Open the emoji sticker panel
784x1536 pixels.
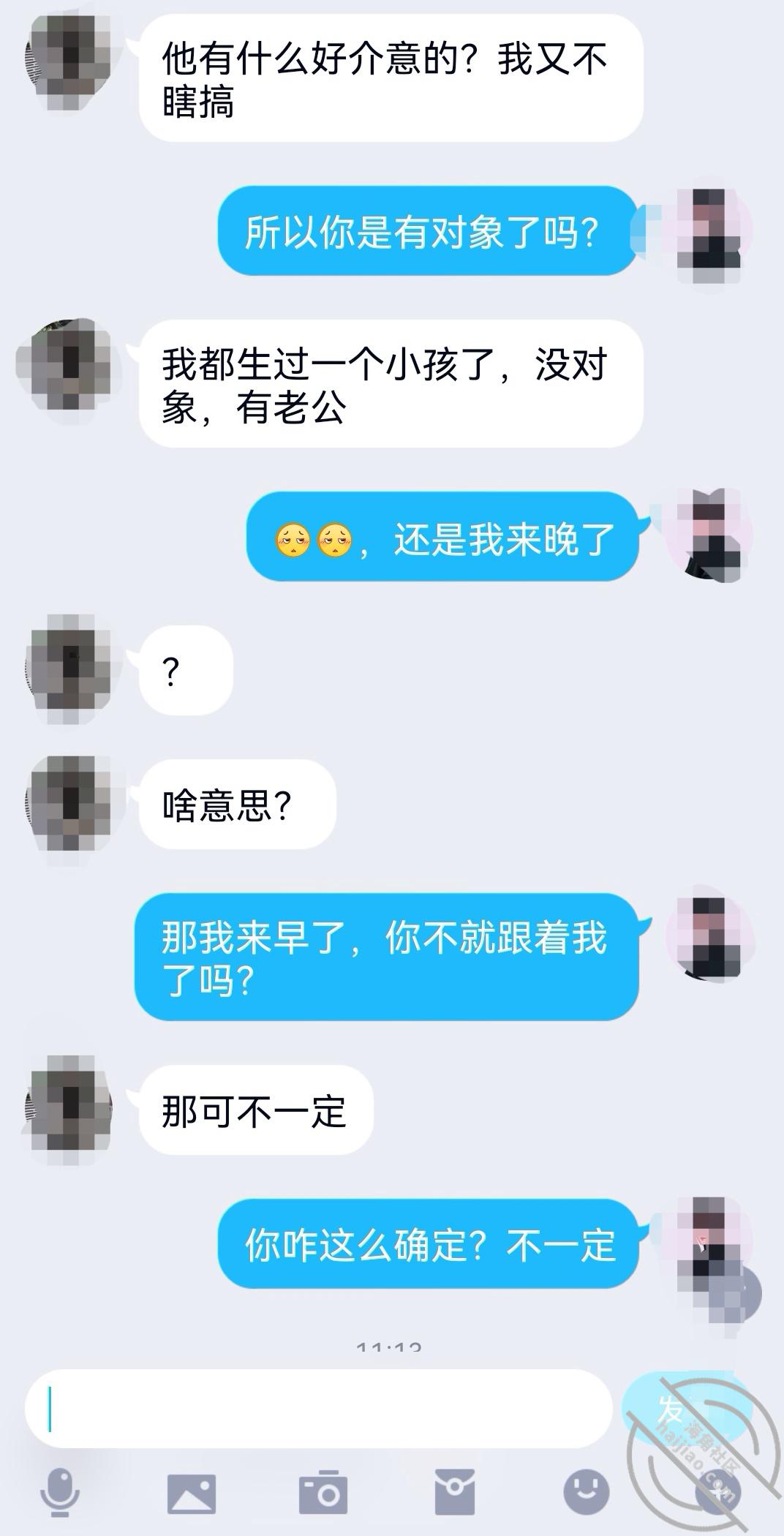click(587, 1492)
